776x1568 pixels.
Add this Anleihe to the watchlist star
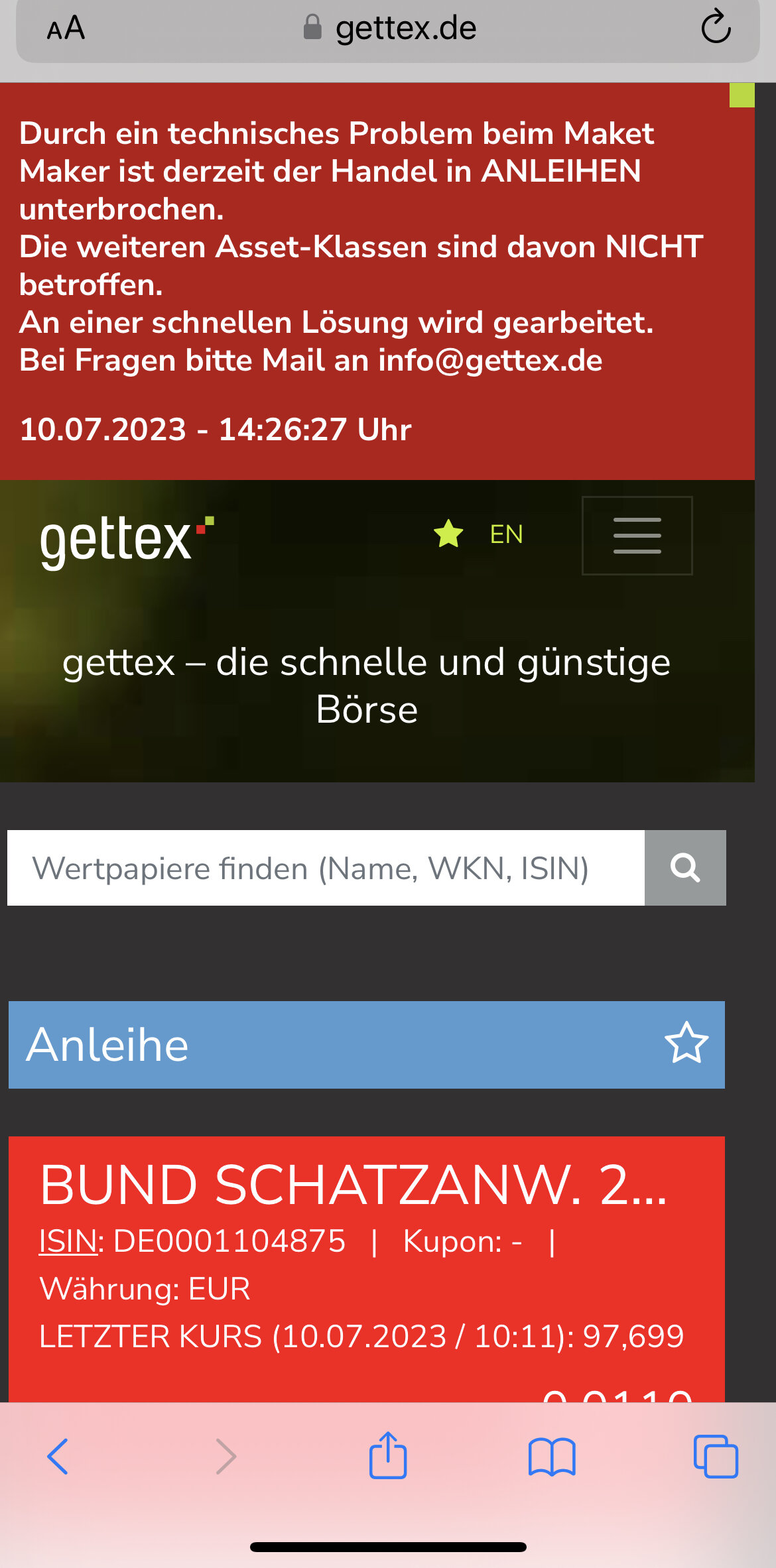click(686, 1044)
